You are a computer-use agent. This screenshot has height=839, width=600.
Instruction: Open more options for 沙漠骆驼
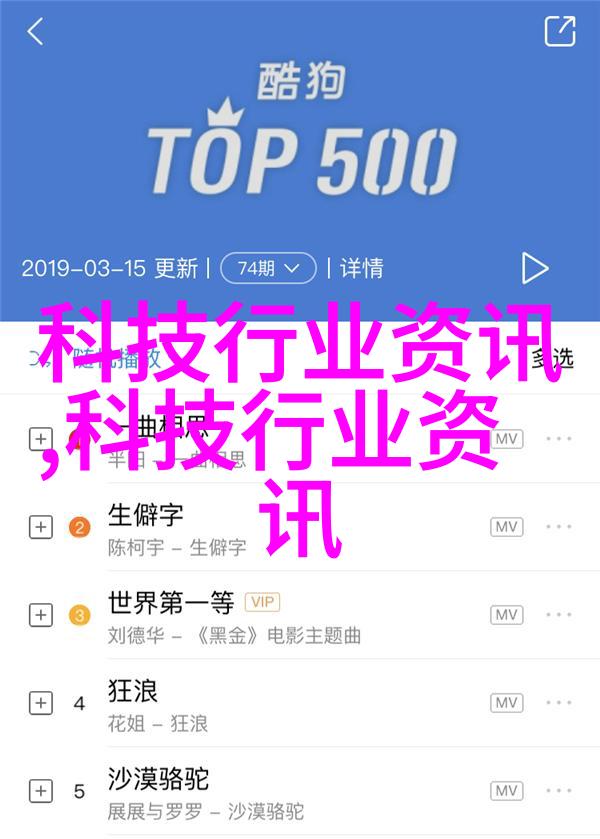(x=559, y=791)
